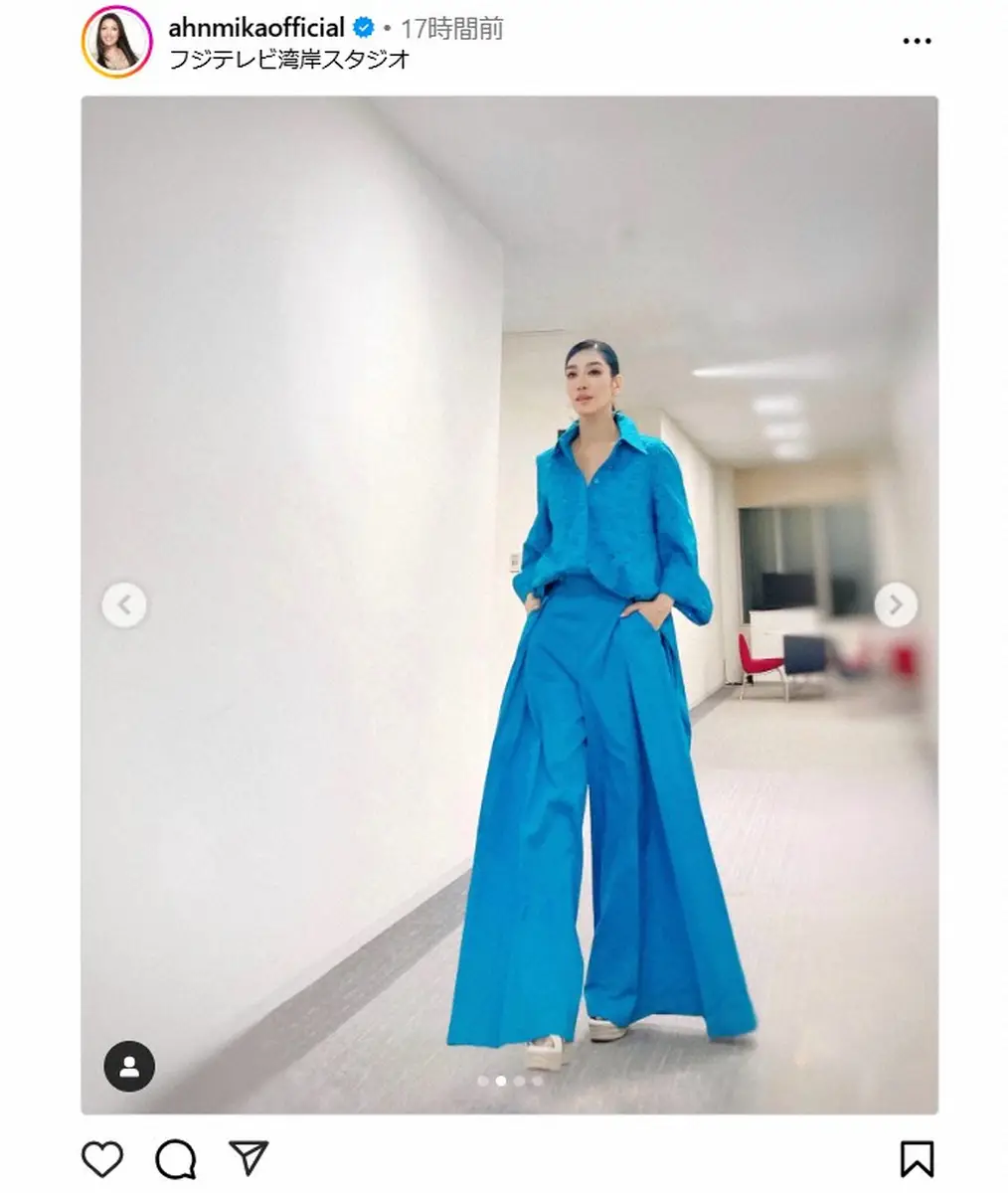Click the 17時間前 timestamp
The width and height of the screenshot is (1008, 1193).
453,30
